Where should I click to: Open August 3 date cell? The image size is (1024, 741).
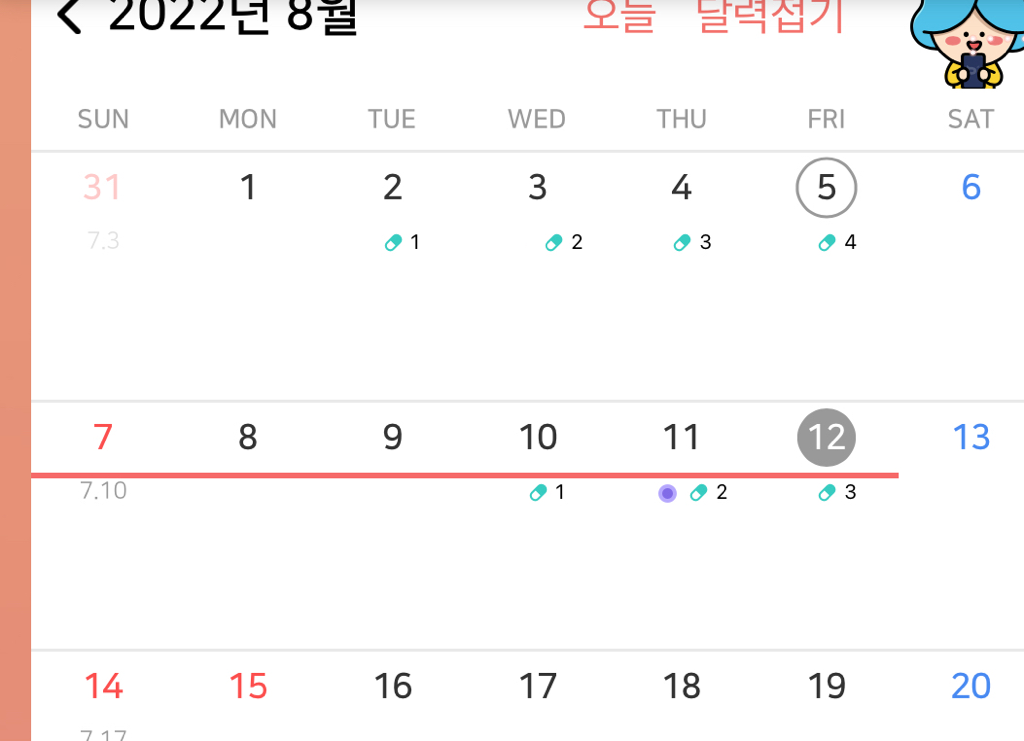[x=538, y=188]
